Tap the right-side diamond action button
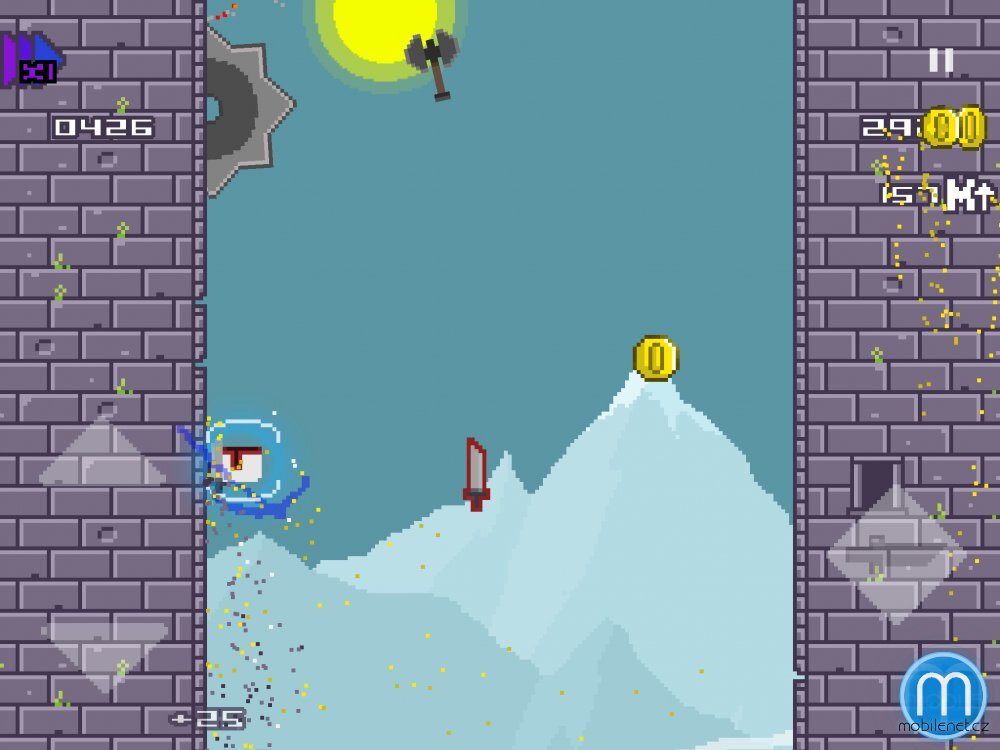The width and height of the screenshot is (1000, 750). click(x=896, y=556)
